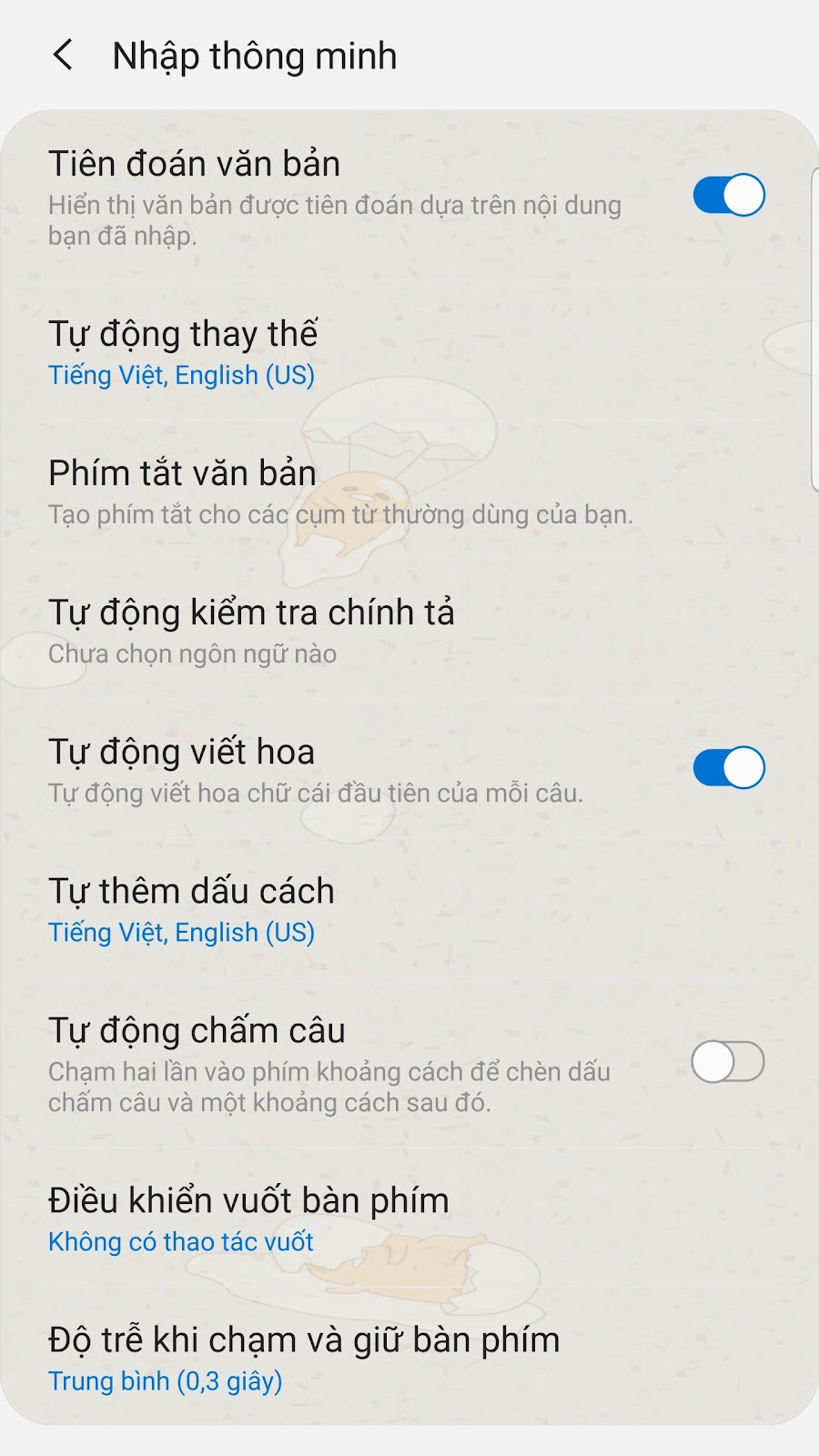This screenshot has height=1456, width=819.
Task: Turn off the Tiên đoán văn bản switch
Action: tap(728, 195)
